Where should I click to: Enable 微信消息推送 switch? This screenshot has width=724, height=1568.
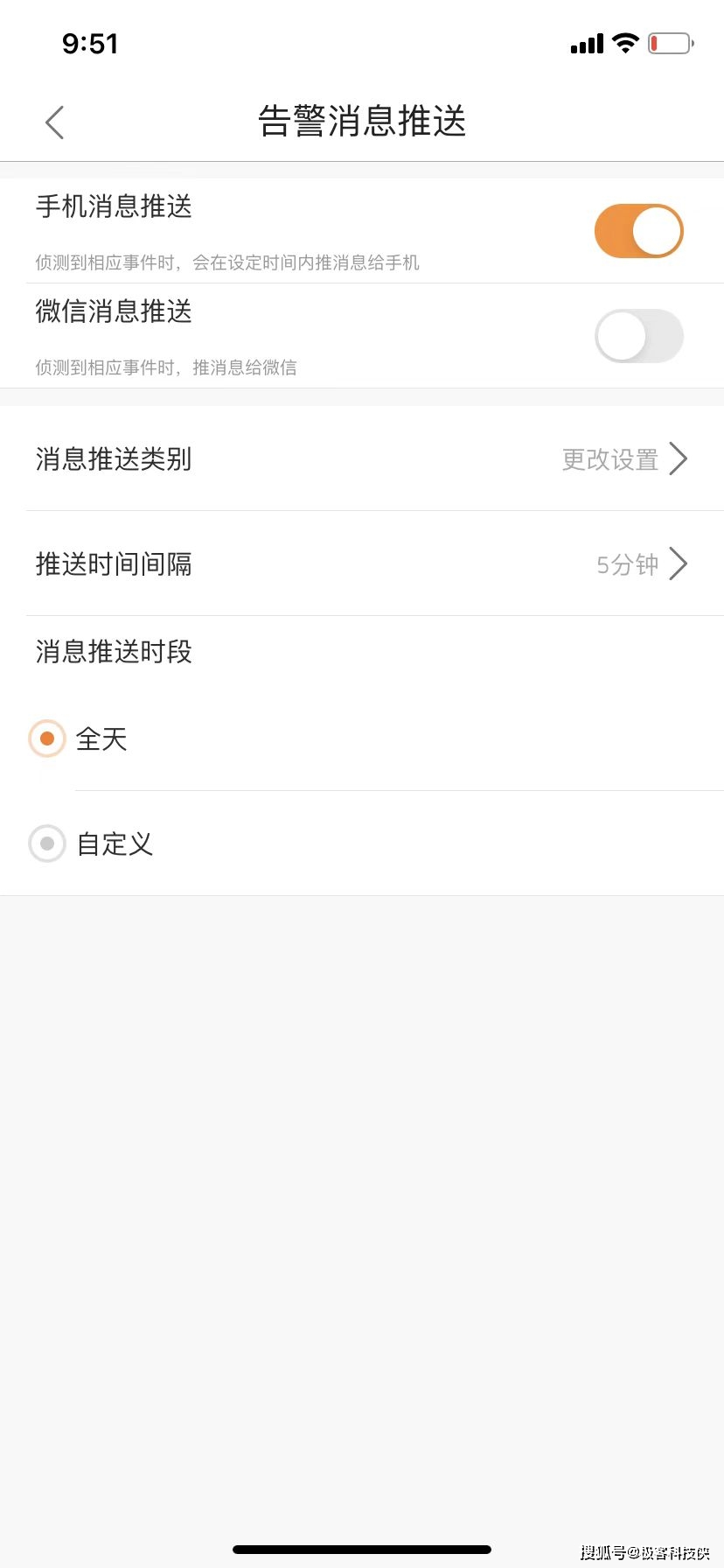click(x=639, y=335)
